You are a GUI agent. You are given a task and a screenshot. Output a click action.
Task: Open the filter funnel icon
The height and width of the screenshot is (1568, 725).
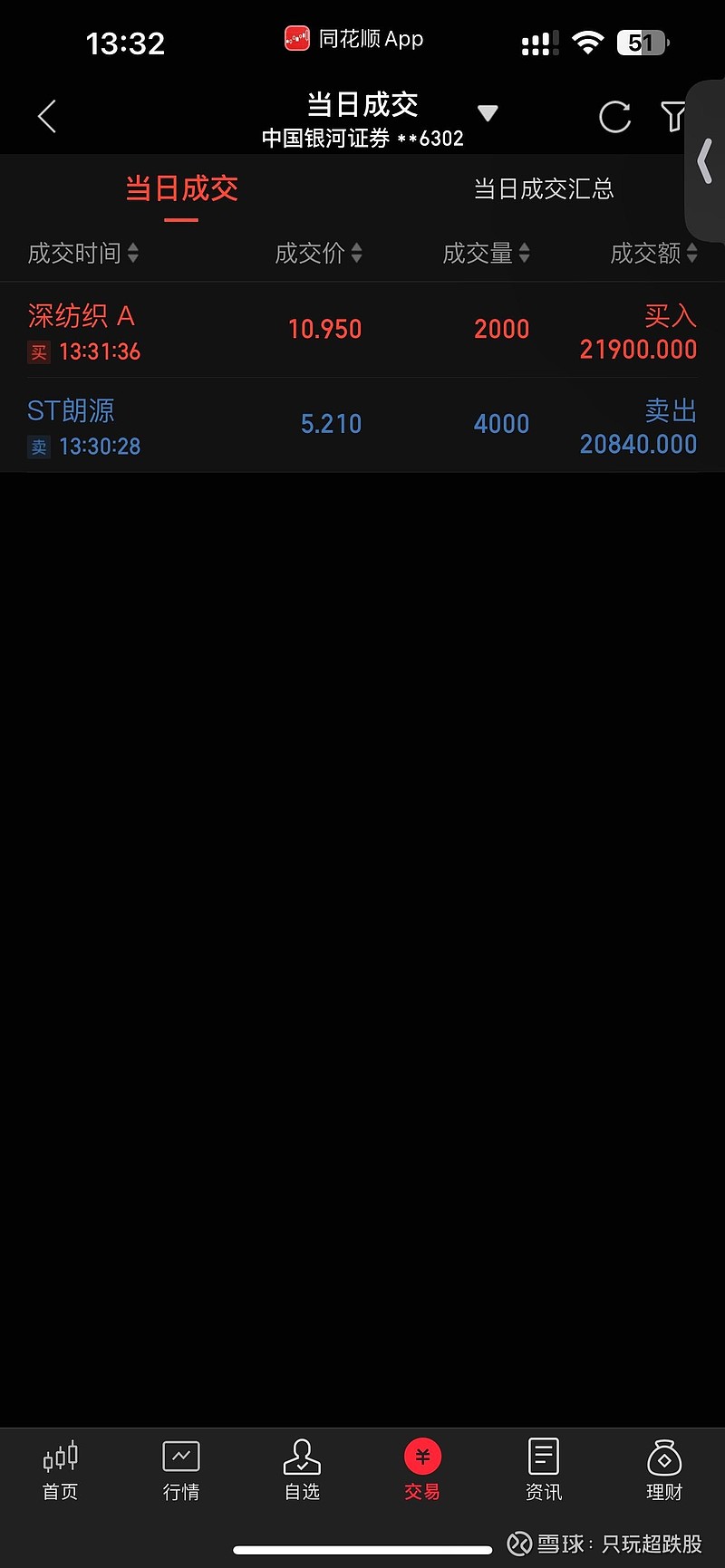tap(673, 117)
